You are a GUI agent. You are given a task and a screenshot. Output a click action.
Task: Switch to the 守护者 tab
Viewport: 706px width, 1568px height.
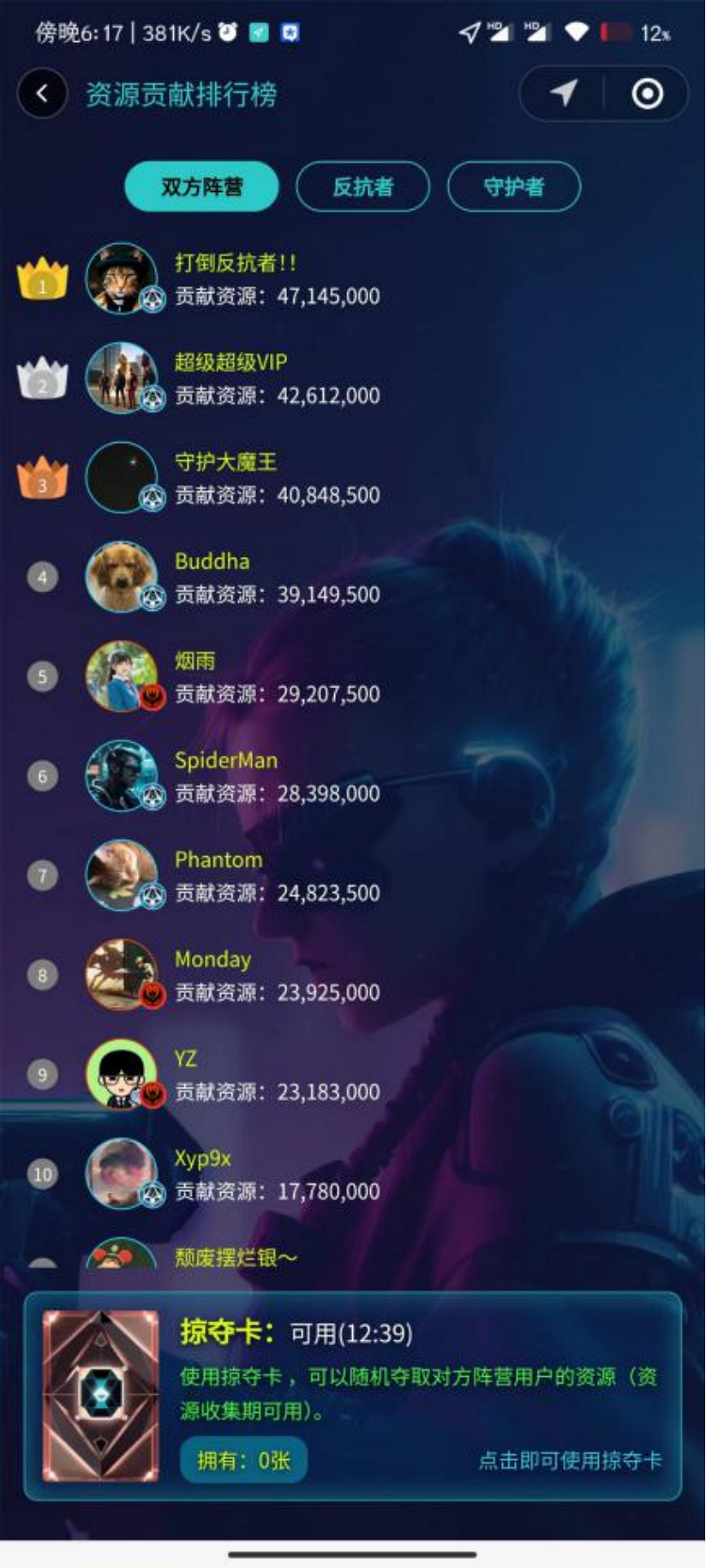click(513, 186)
